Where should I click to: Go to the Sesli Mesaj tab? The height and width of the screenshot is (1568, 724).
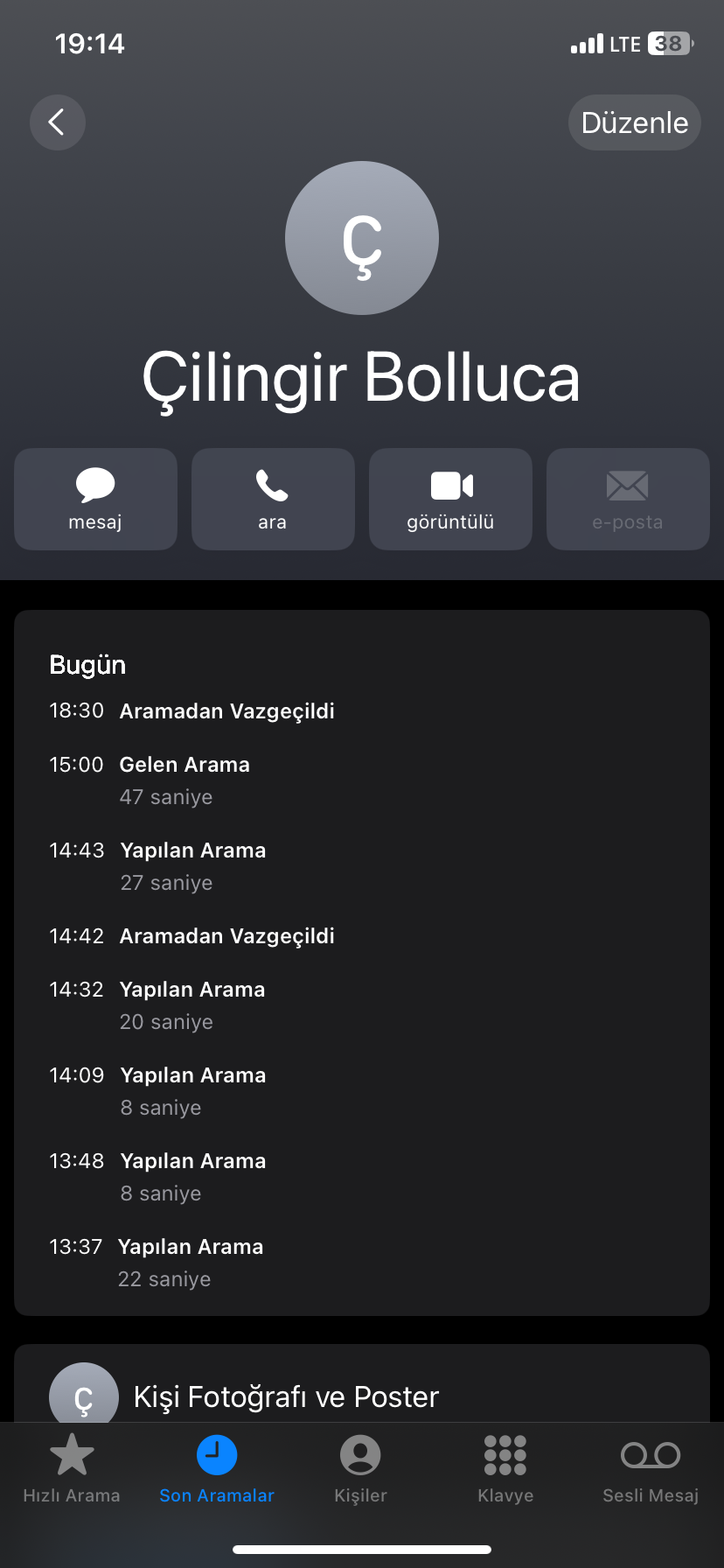651,1470
